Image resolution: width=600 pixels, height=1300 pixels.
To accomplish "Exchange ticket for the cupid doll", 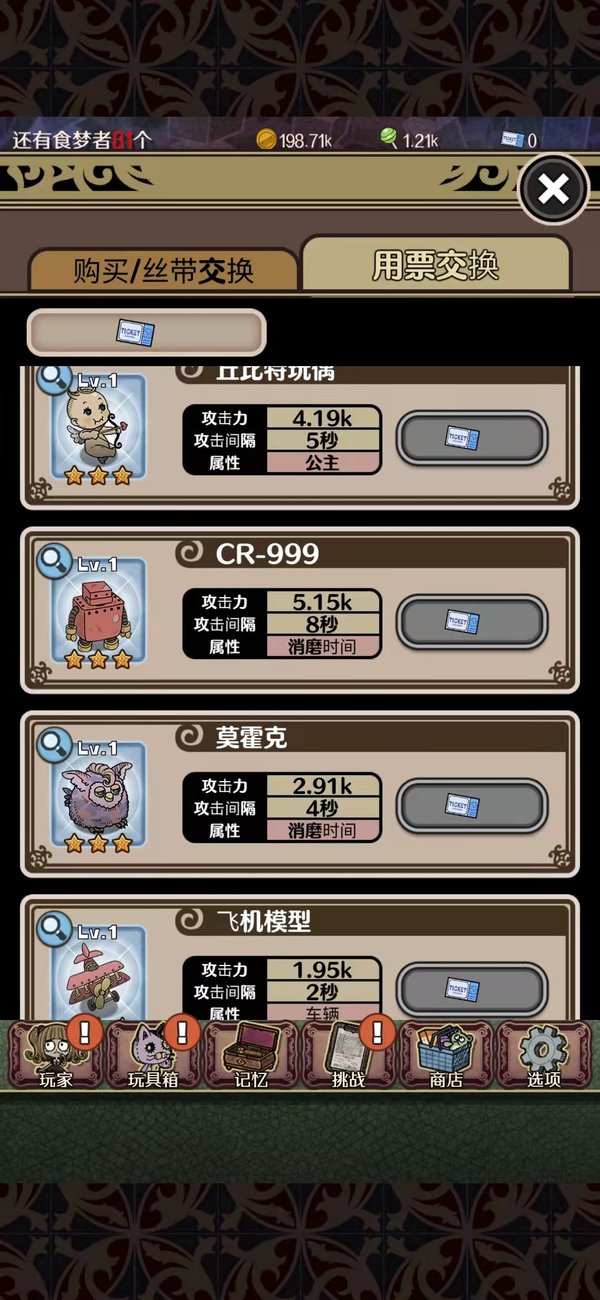I will coord(472,438).
